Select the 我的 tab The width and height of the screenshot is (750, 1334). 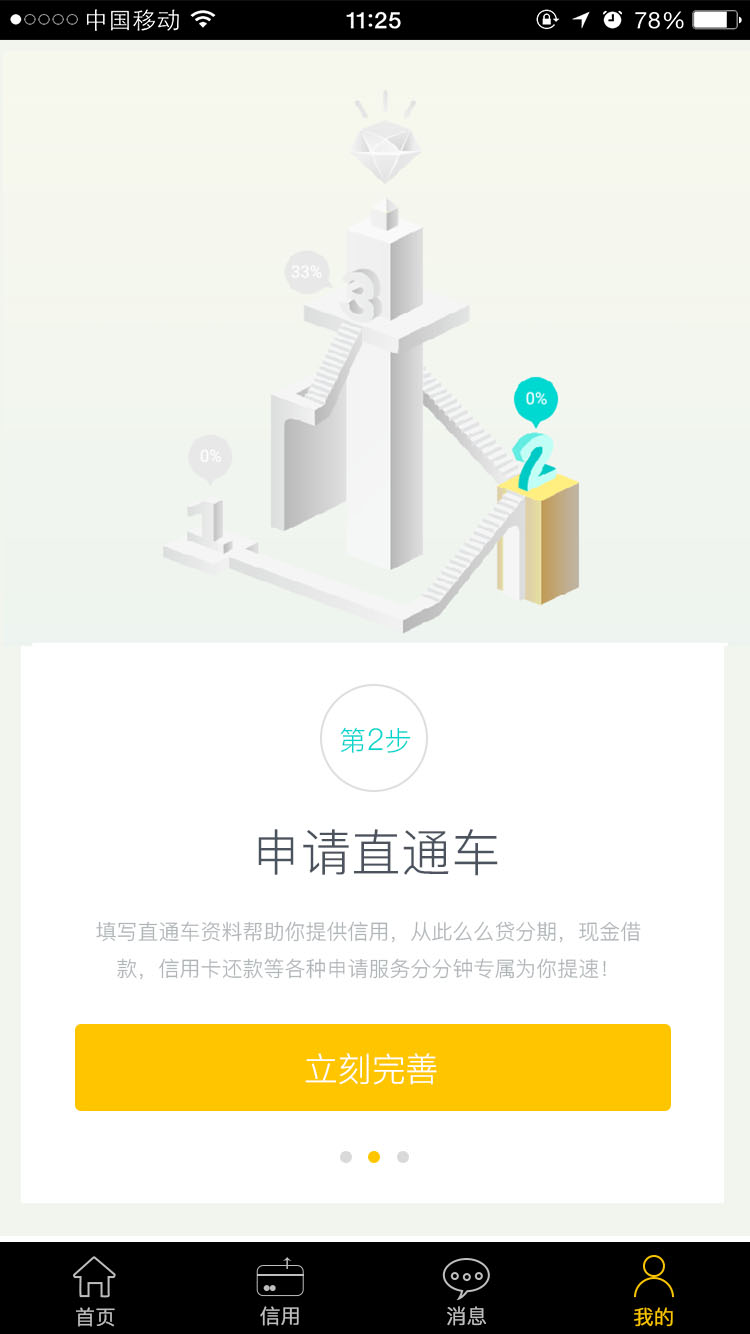654,1290
